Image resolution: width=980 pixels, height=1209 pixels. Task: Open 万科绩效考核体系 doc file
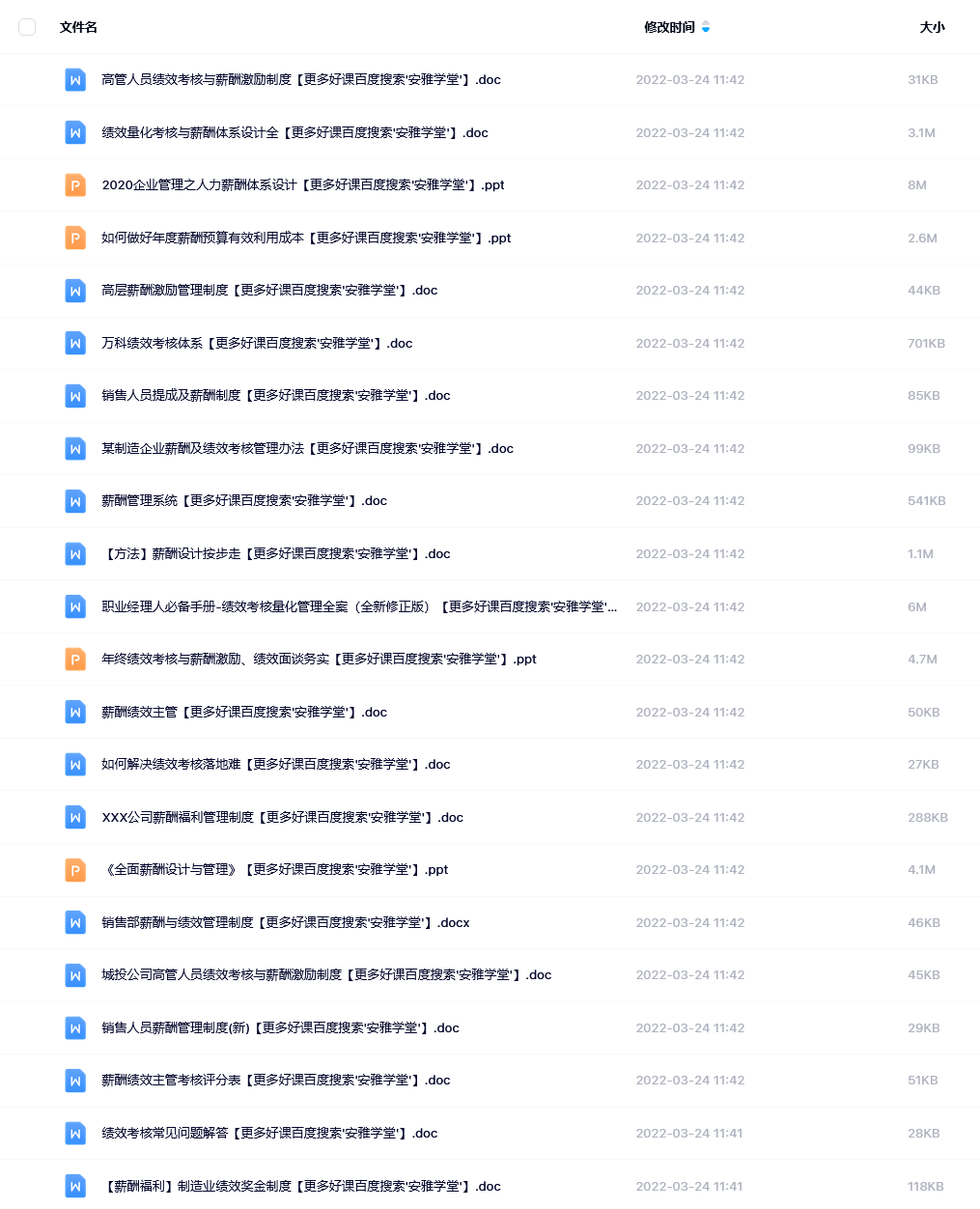click(257, 344)
